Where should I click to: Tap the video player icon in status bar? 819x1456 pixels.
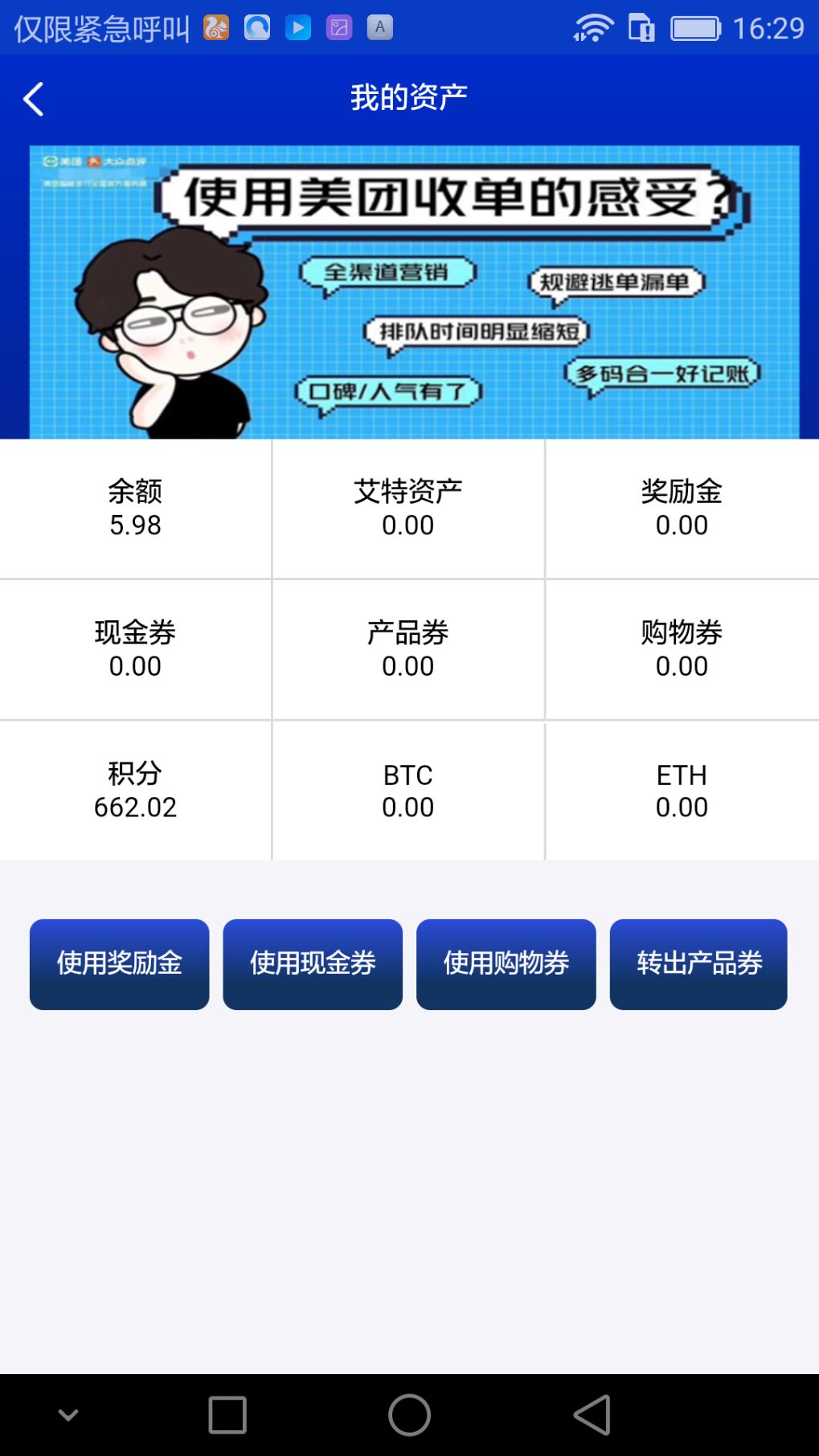click(298, 28)
